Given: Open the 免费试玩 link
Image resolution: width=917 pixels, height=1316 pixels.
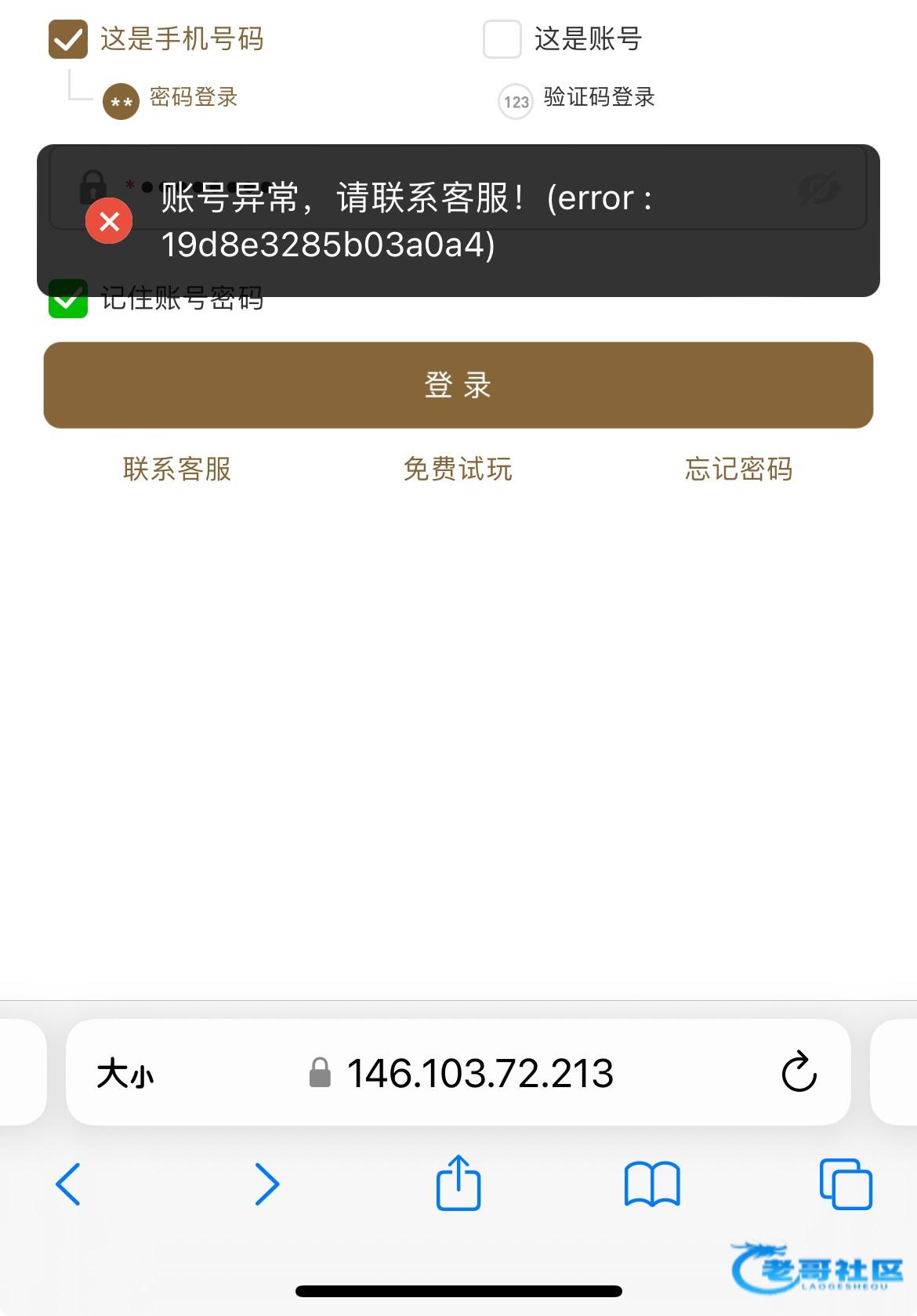Looking at the screenshot, I should point(458,469).
